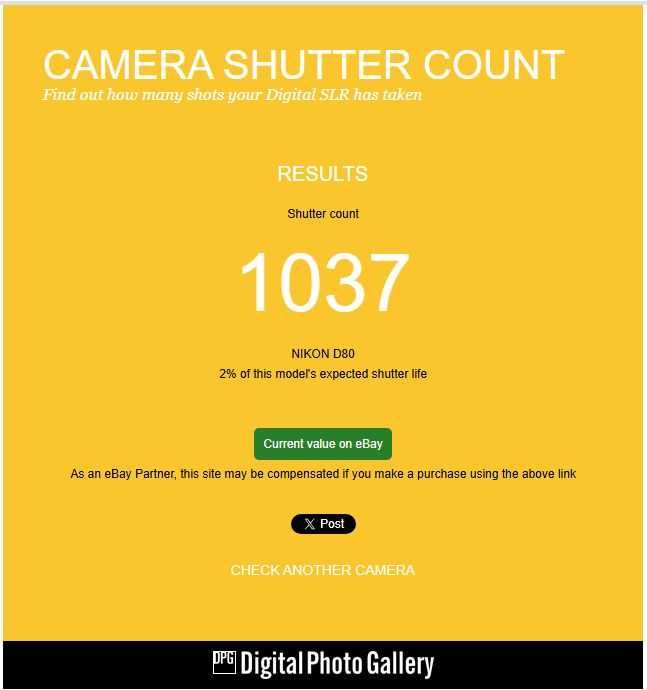Share result with X Post button
This screenshot has width=647, height=690.
[323, 524]
